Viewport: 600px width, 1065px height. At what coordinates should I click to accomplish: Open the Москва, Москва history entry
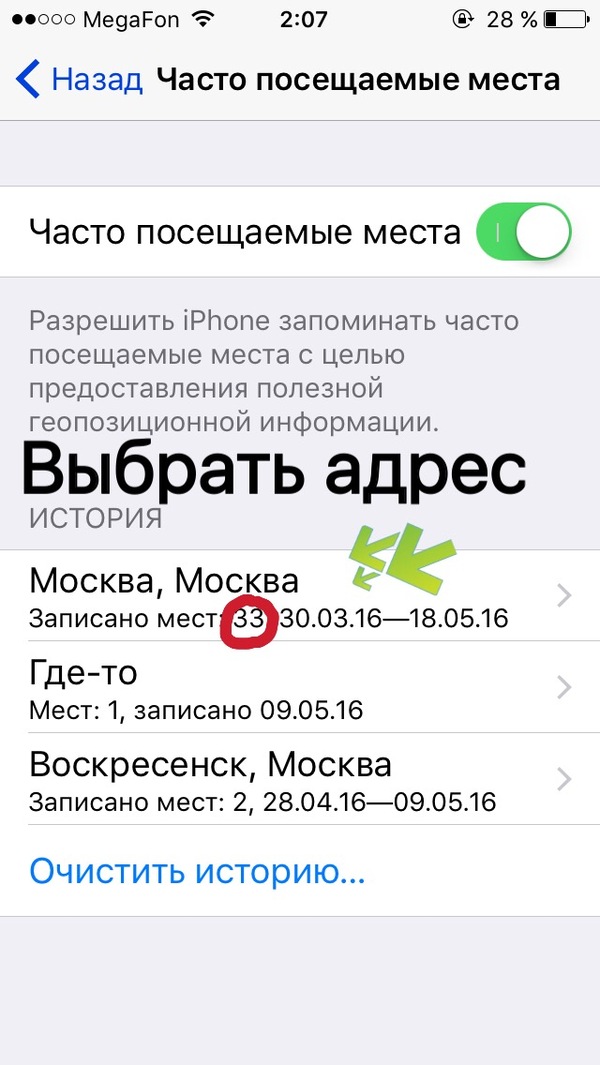pos(300,596)
